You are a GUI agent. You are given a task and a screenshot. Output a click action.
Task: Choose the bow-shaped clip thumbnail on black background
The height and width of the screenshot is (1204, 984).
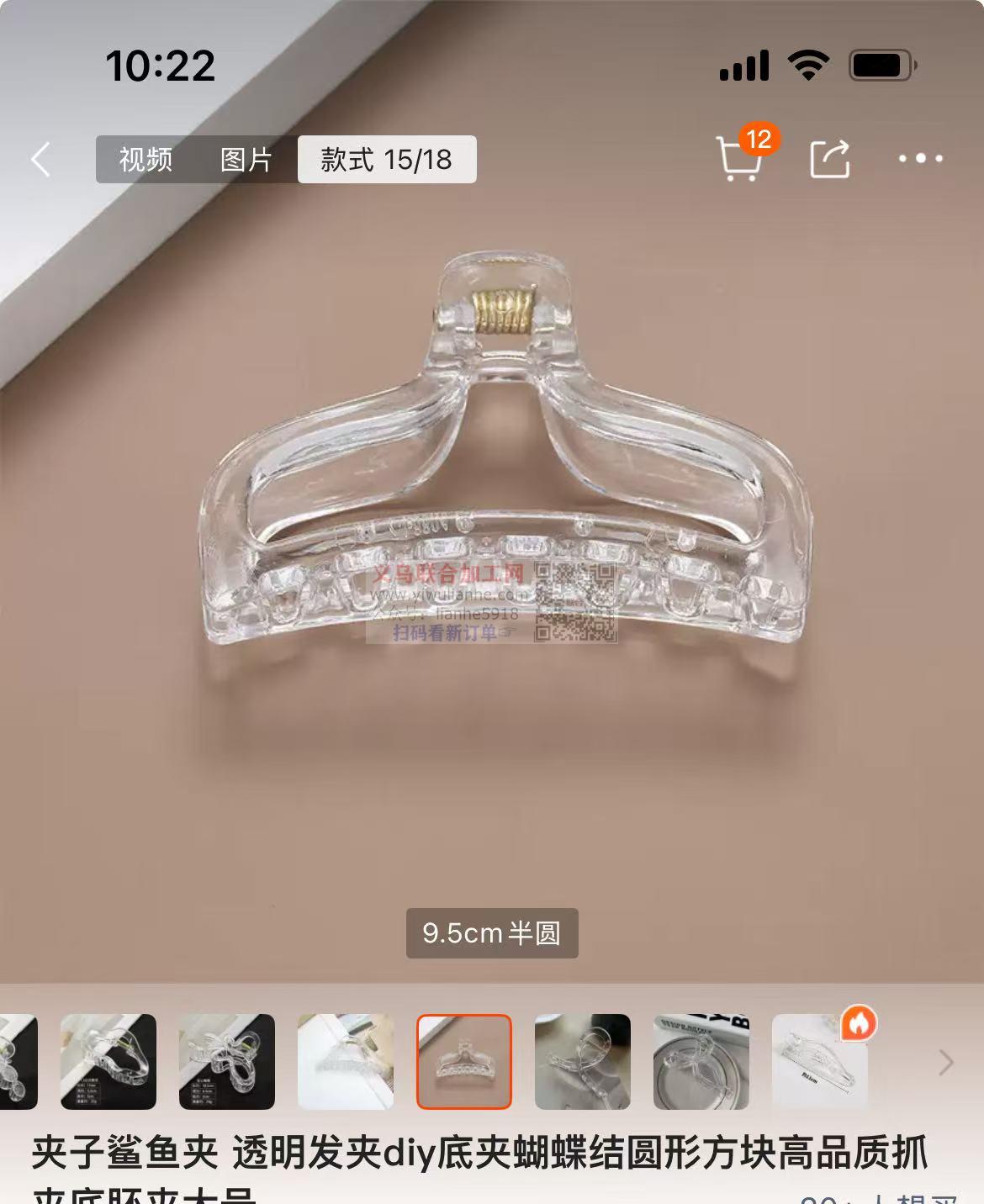(227, 1061)
